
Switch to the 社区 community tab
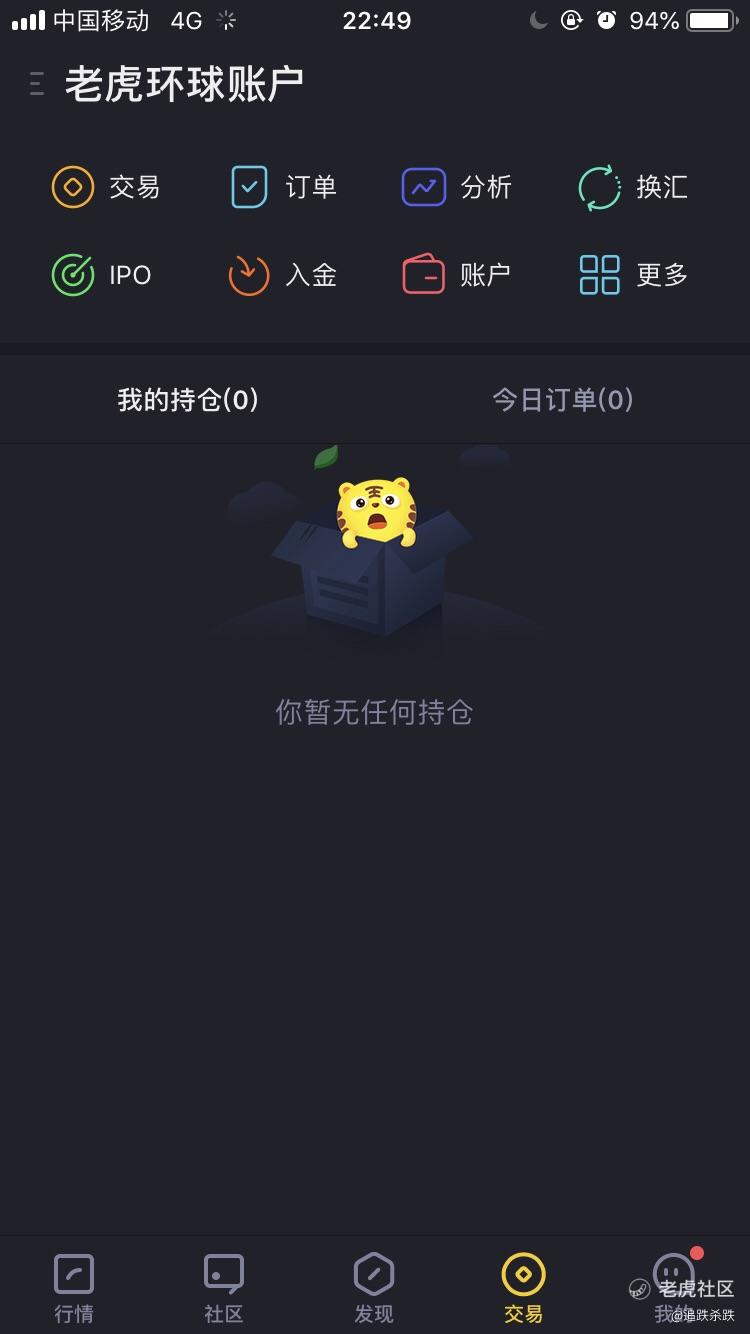click(x=224, y=1287)
